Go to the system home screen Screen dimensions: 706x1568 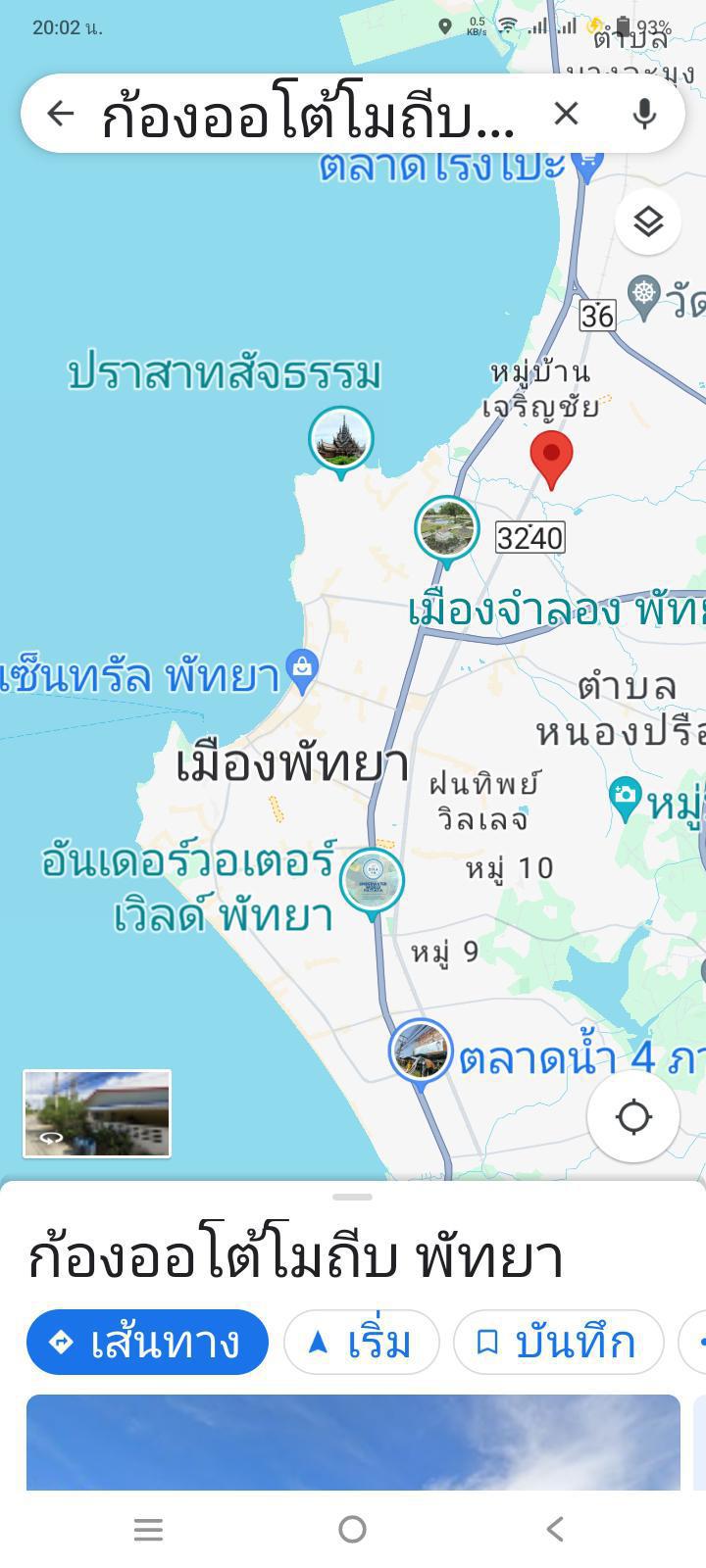tap(353, 1529)
